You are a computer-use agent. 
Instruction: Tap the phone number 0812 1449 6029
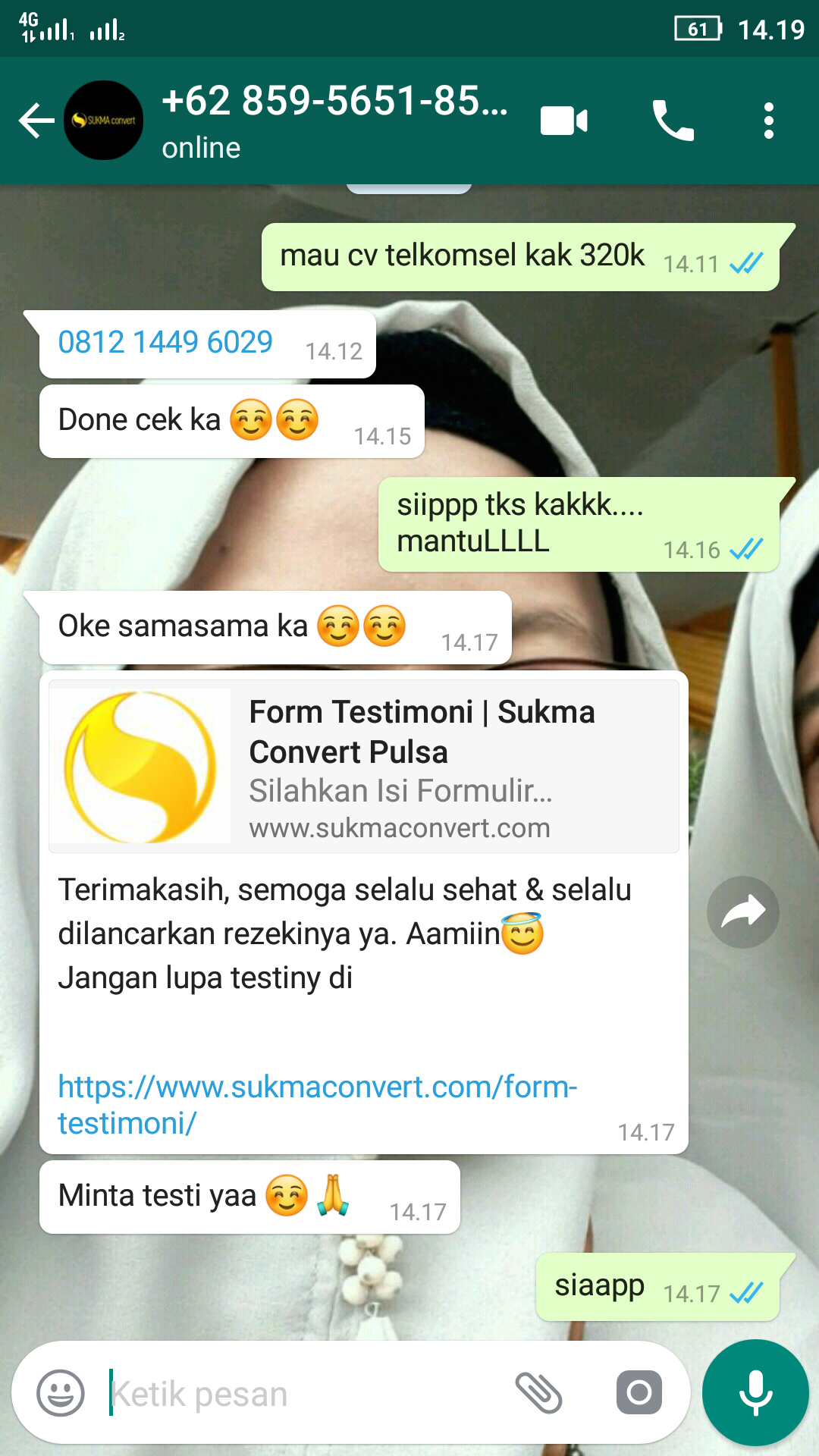(x=165, y=342)
